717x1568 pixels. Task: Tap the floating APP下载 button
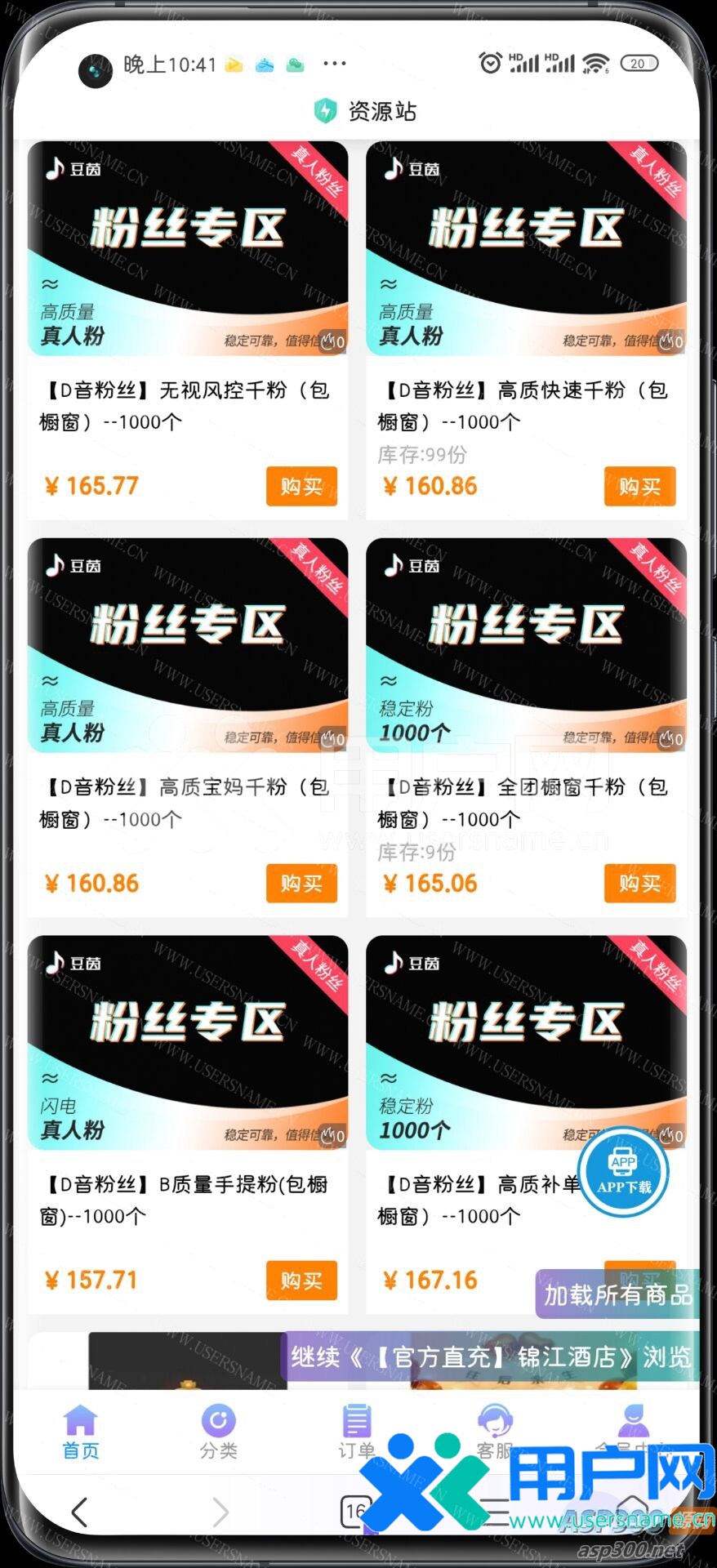(x=623, y=1171)
